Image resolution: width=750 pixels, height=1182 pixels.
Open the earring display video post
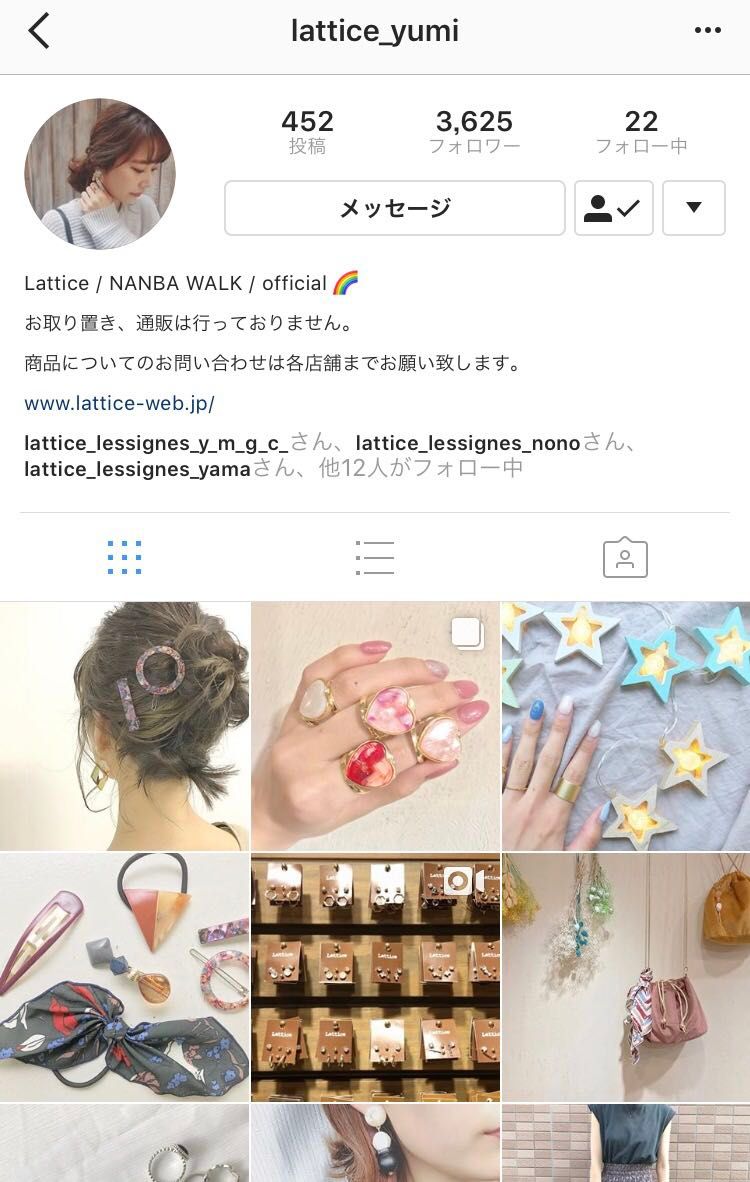pos(375,977)
